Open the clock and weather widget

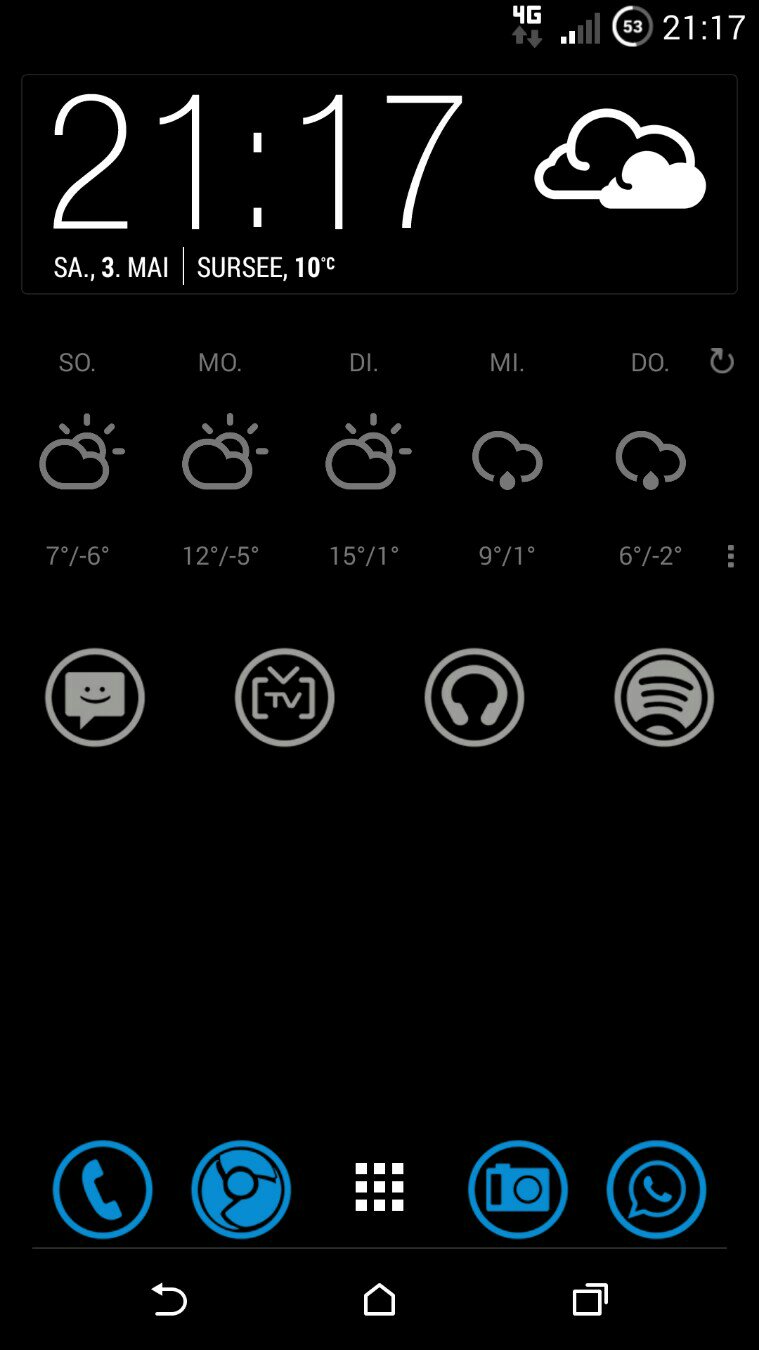[x=379, y=184]
